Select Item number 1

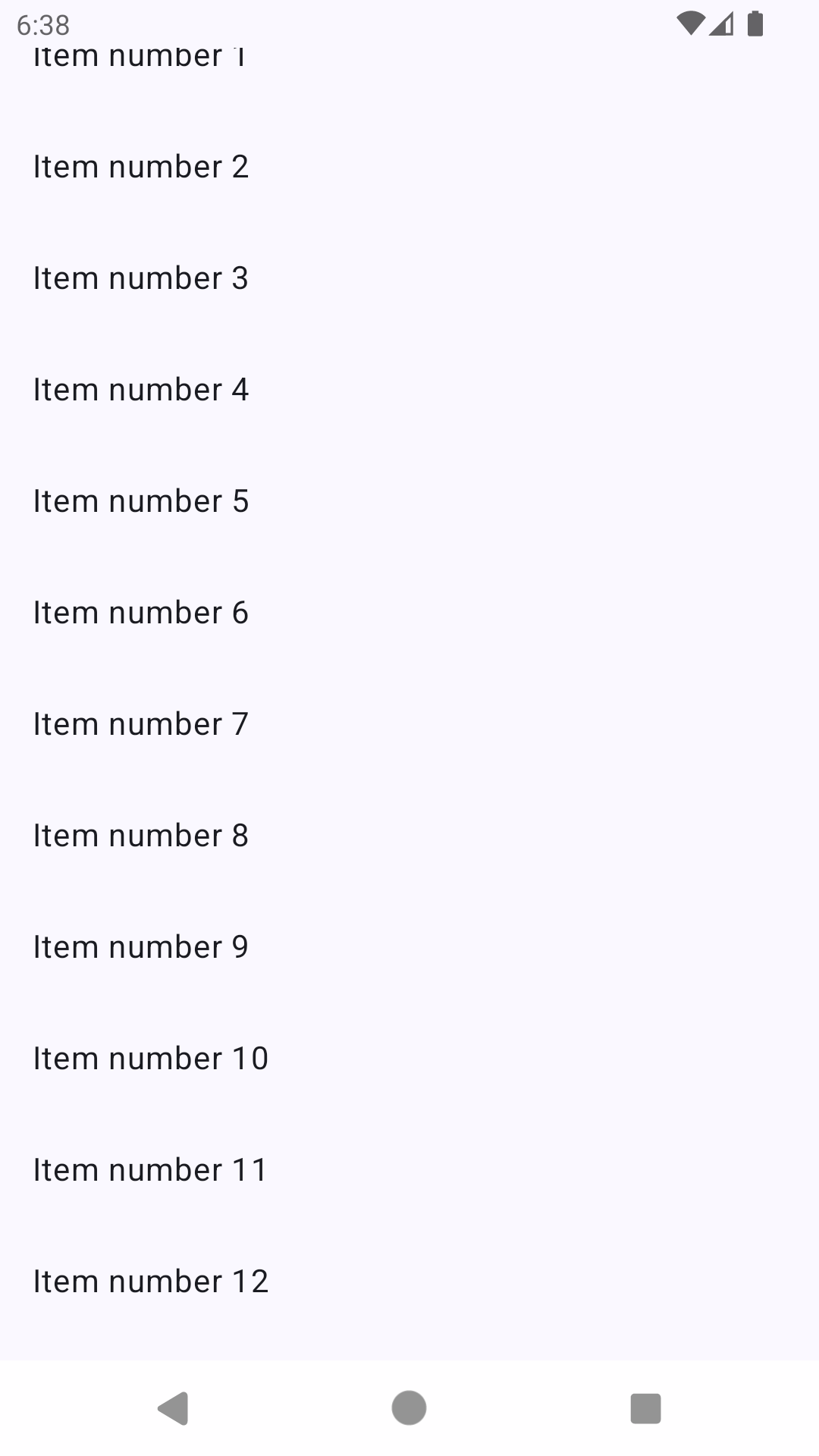coord(140,57)
